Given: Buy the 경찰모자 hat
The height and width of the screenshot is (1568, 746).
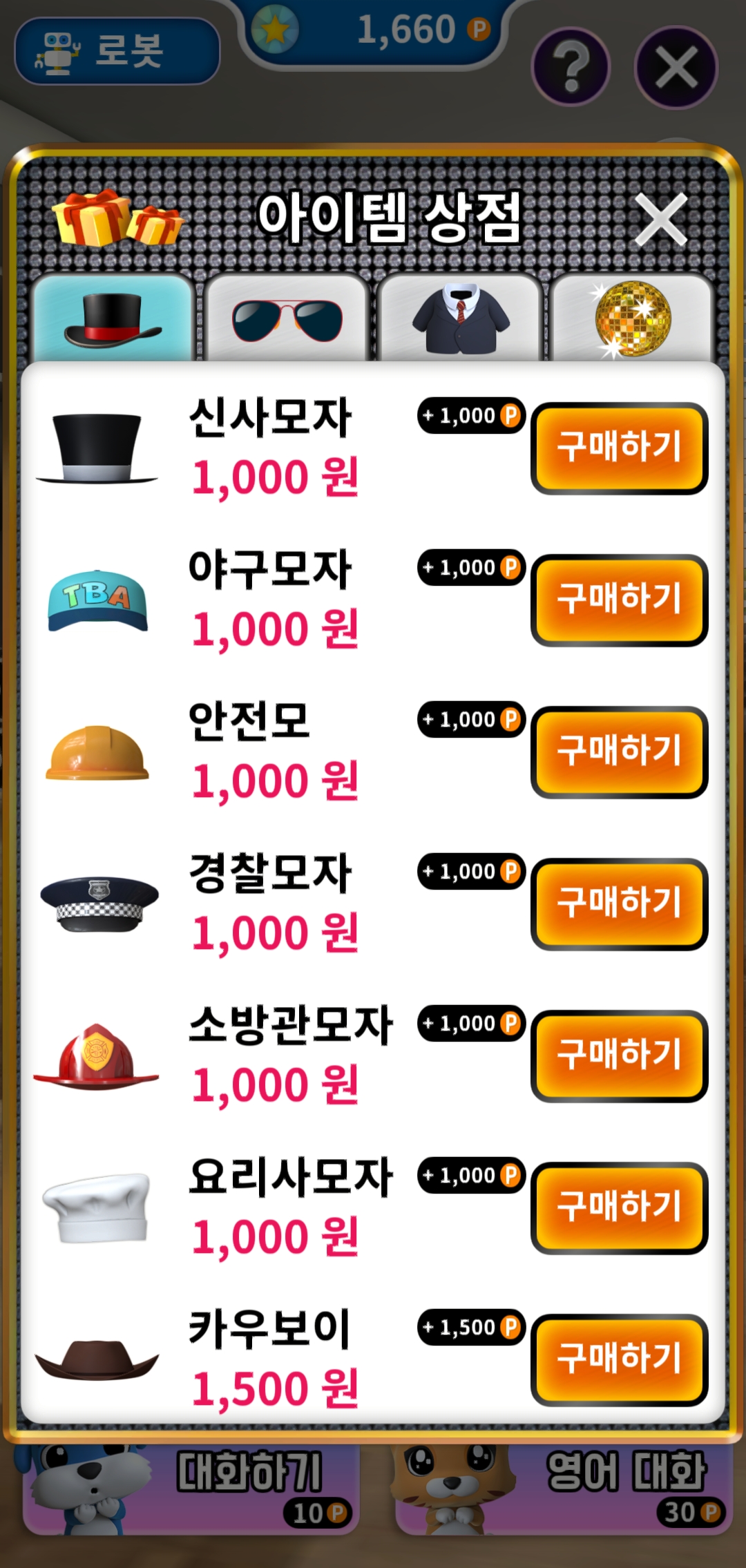Looking at the screenshot, I should click(x=619, y=903).
